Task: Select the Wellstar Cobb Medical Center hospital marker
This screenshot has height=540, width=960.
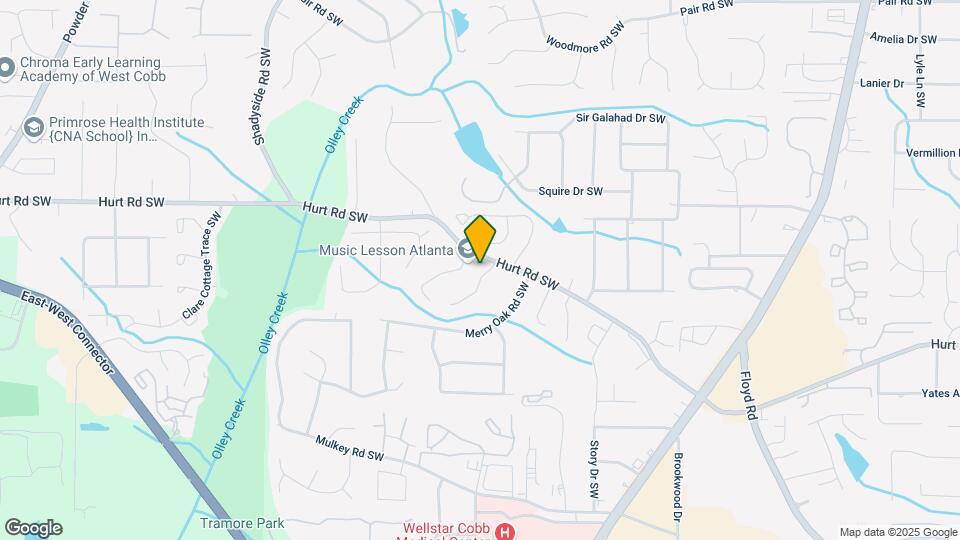Action: pyautogui.click(x=505, y=531)
